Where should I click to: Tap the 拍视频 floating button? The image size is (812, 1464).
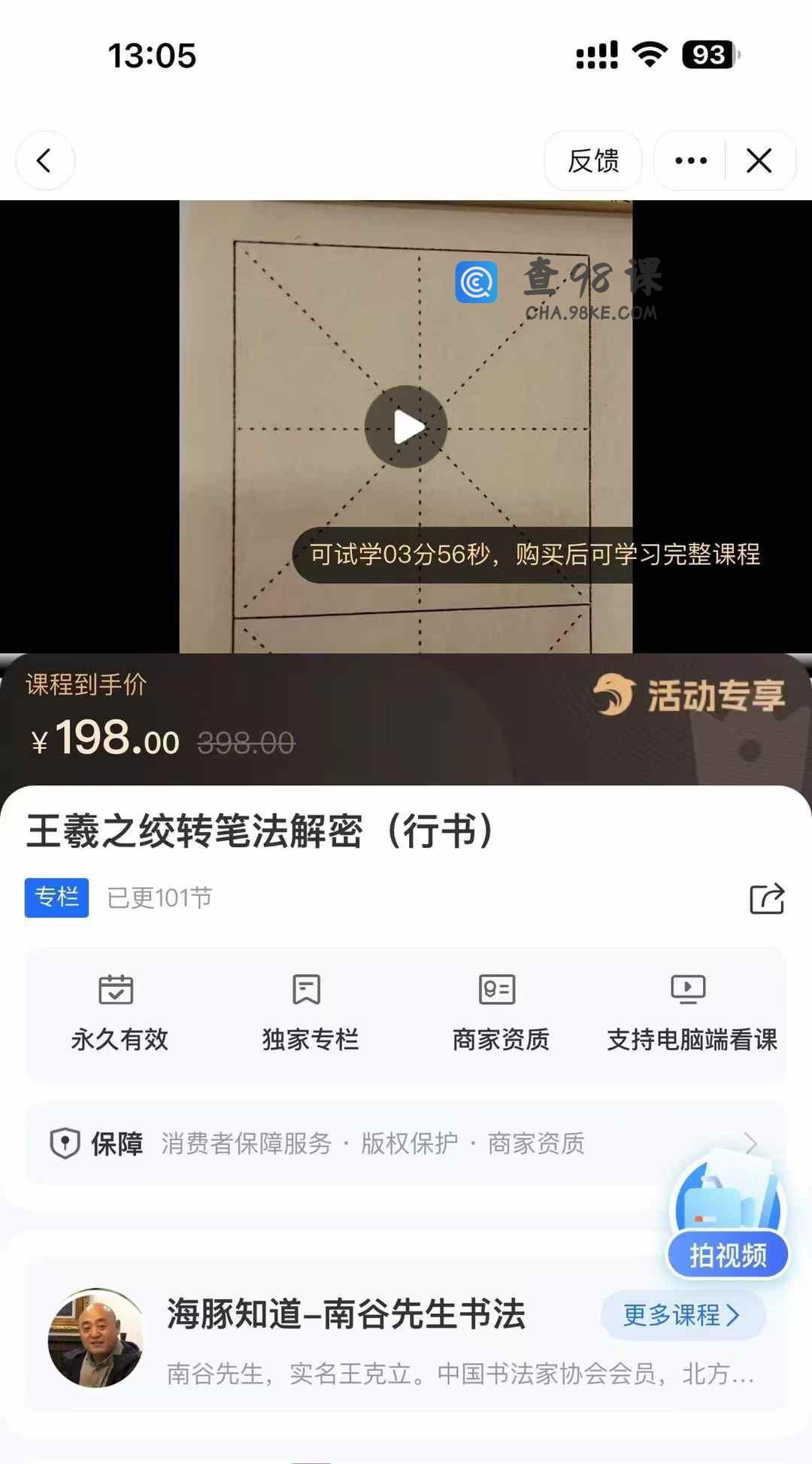pos(728,1255)
